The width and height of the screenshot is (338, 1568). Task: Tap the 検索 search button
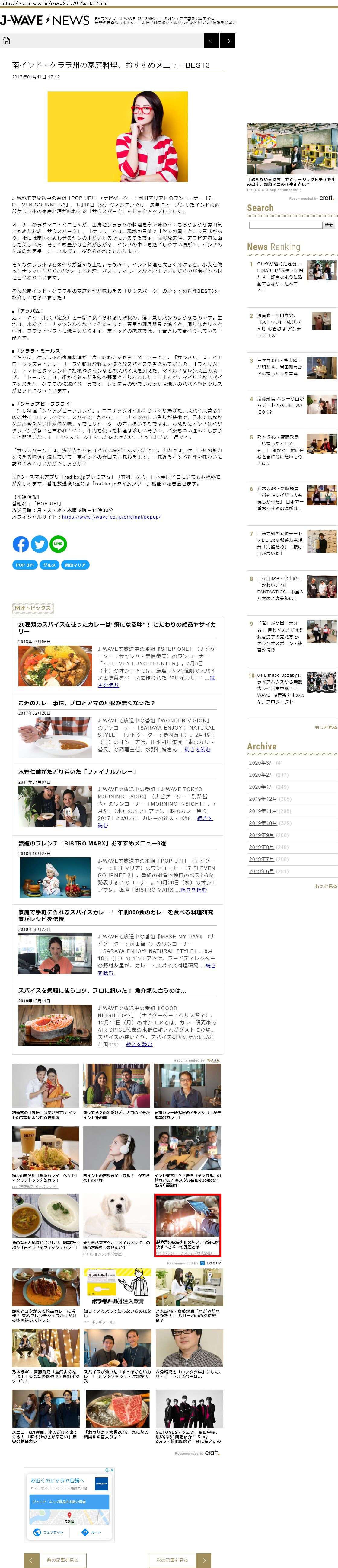[329, 225]
